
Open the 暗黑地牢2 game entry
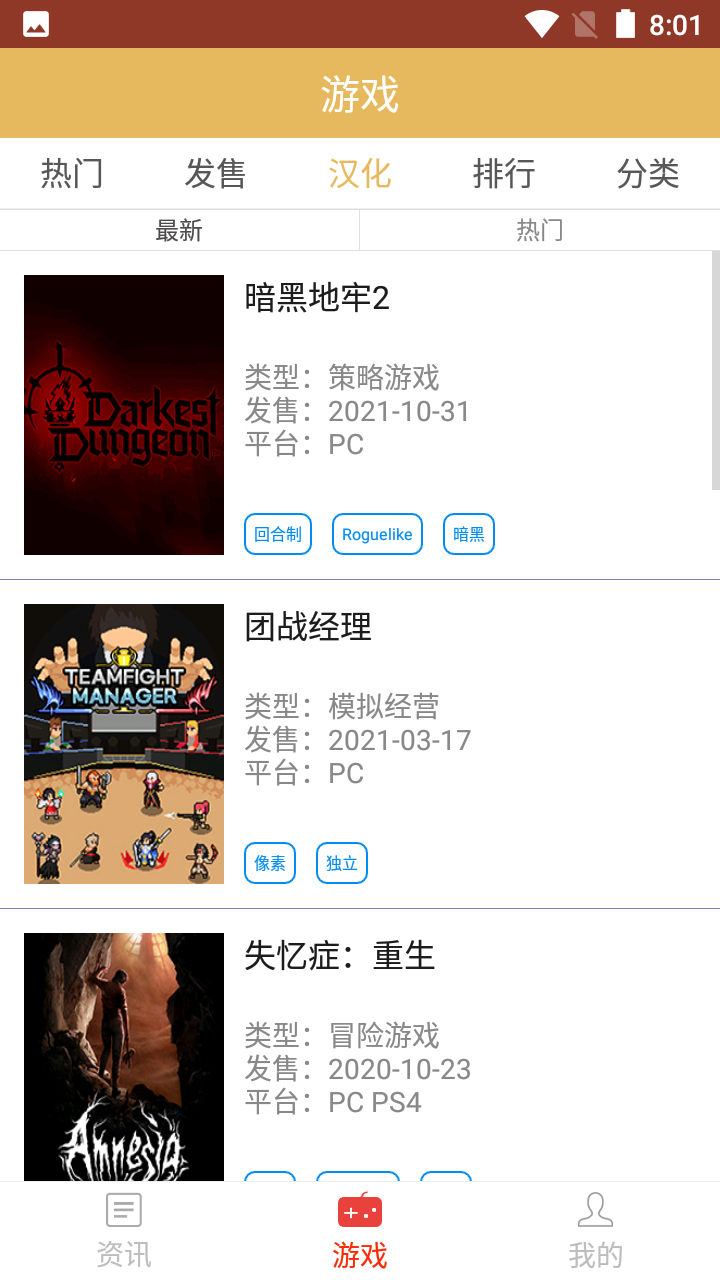[360, 415]
